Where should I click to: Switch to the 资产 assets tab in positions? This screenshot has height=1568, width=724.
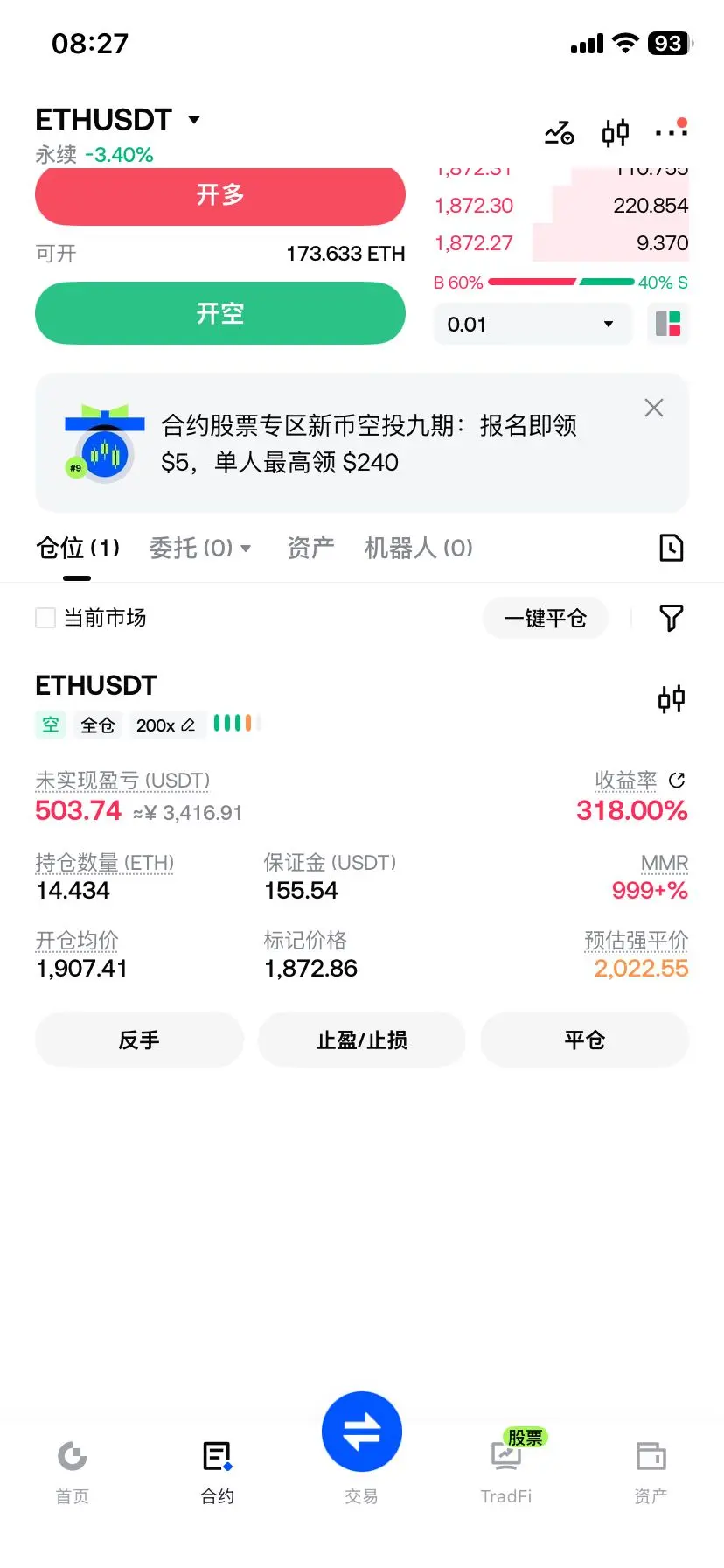[x=310, y=548]
